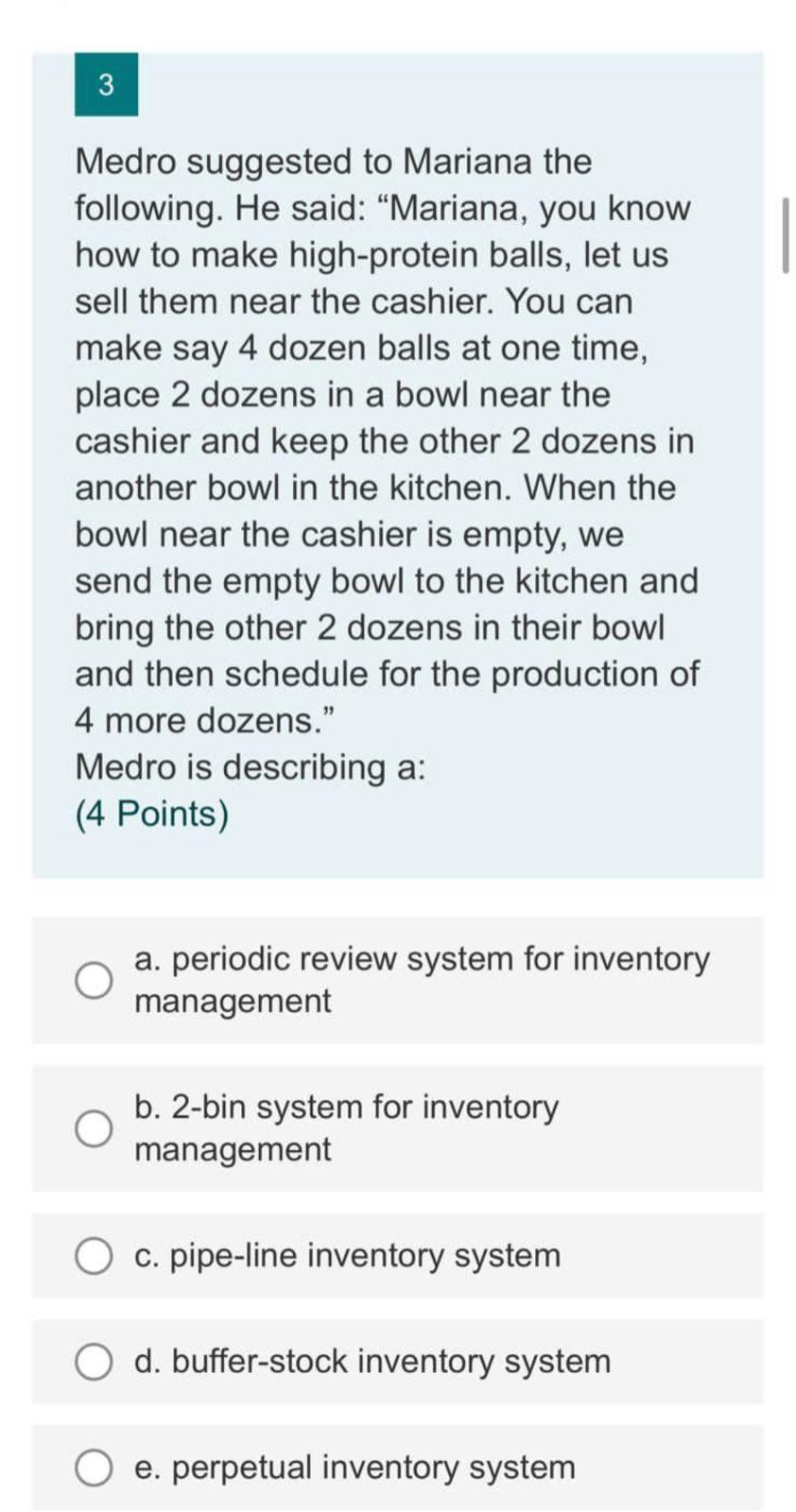Choose b. 2-bin system for inventory management
Screen dimensions: 796x1512
(x=94, y=1128)
